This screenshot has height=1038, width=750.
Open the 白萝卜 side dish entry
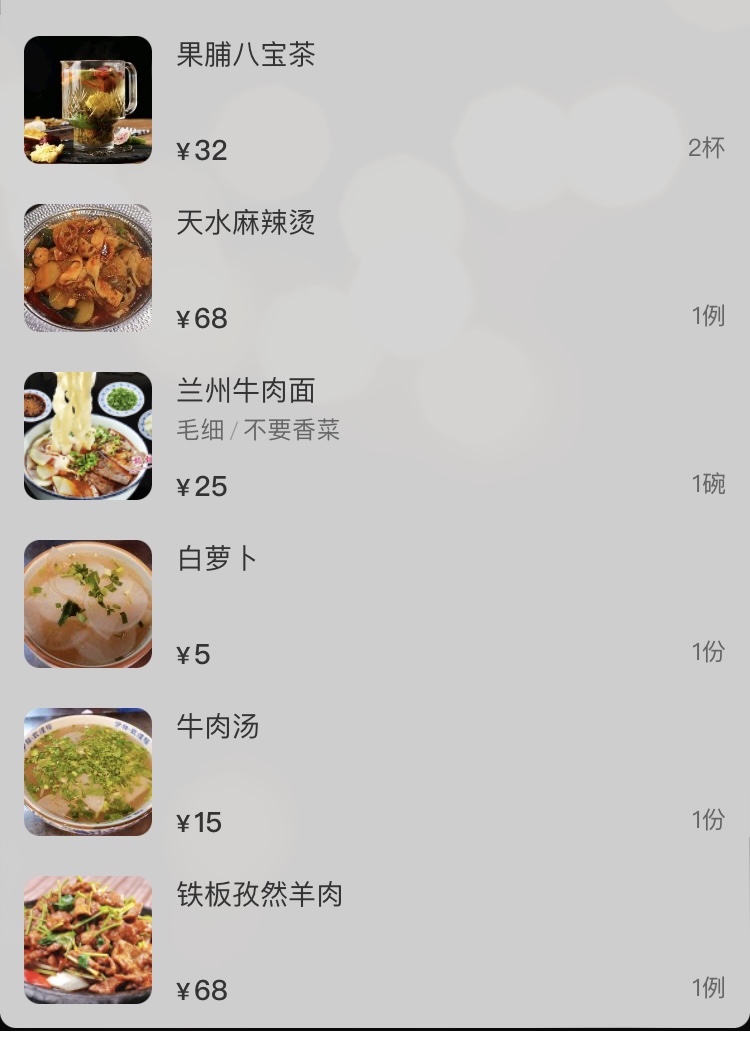tap(217, 559)
